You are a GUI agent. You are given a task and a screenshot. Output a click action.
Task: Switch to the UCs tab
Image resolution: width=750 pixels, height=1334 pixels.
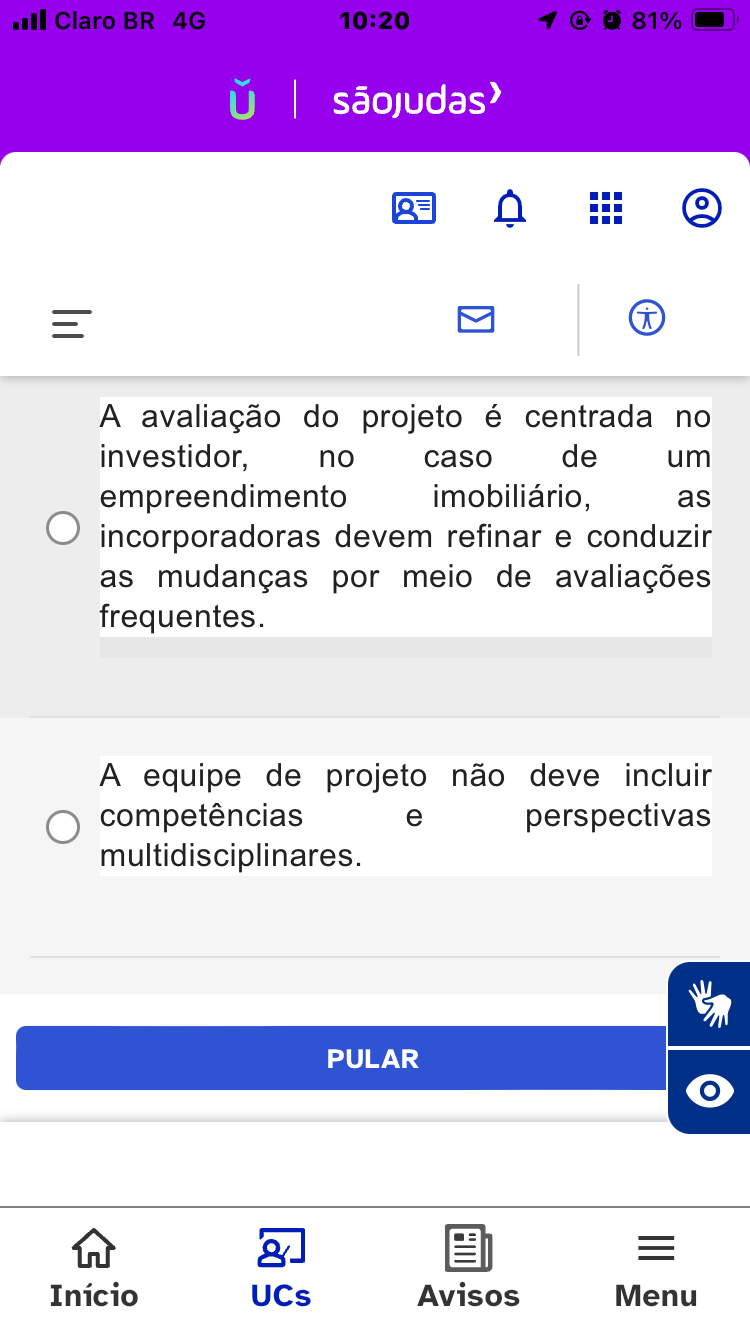(281, 1269)
